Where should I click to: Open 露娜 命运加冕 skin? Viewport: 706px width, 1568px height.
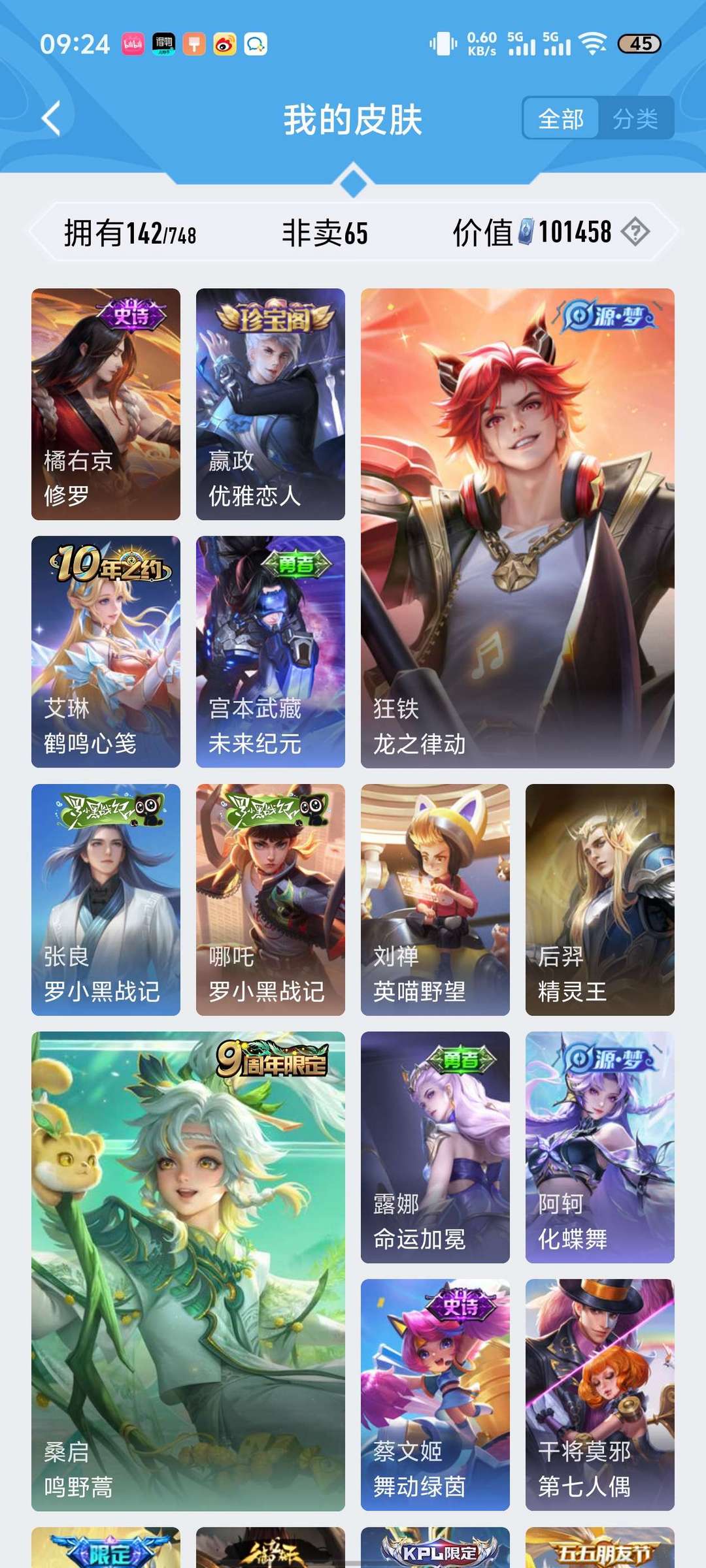435,1147
